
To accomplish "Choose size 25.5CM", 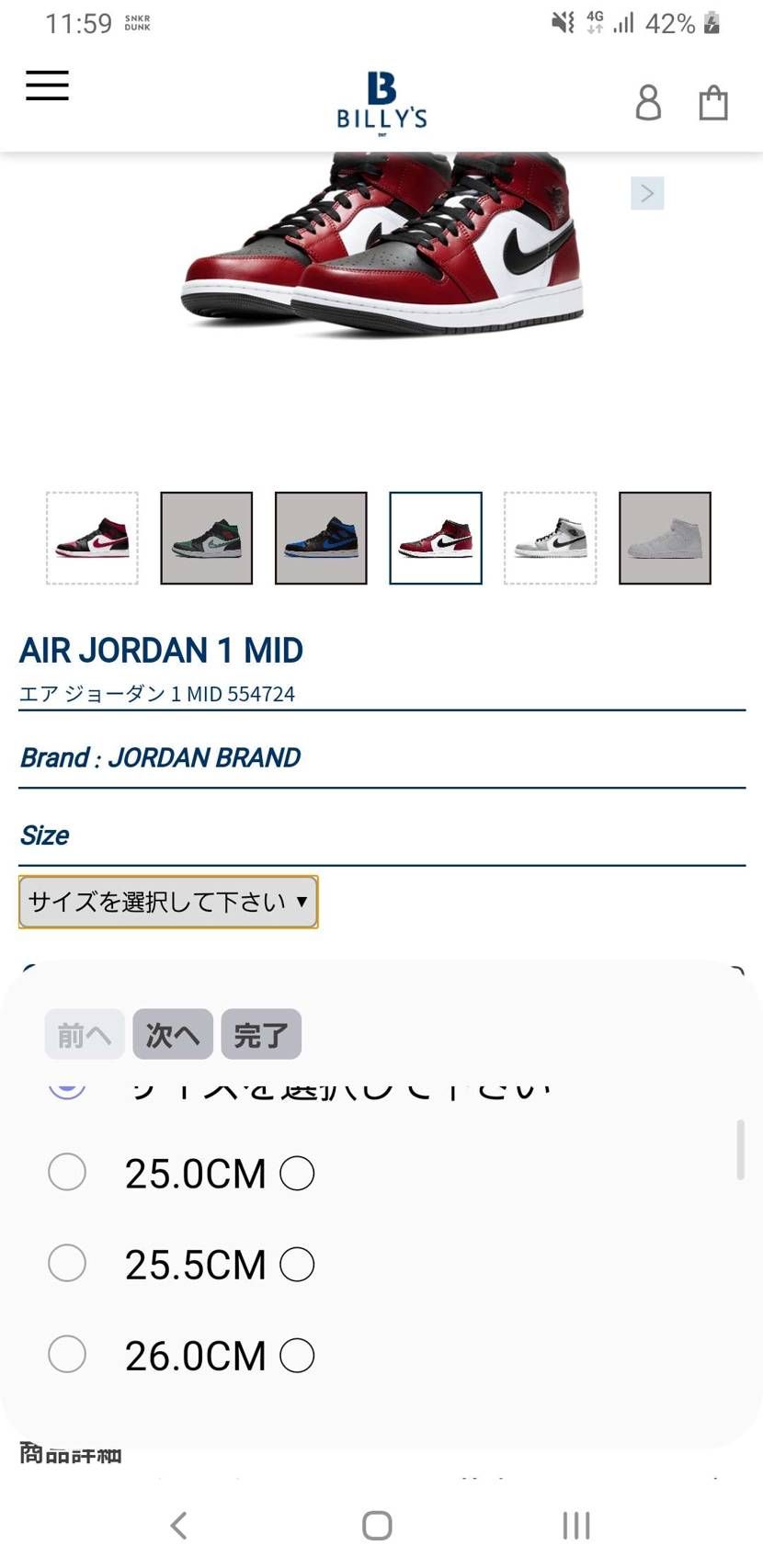I will tap(67, 1264).
